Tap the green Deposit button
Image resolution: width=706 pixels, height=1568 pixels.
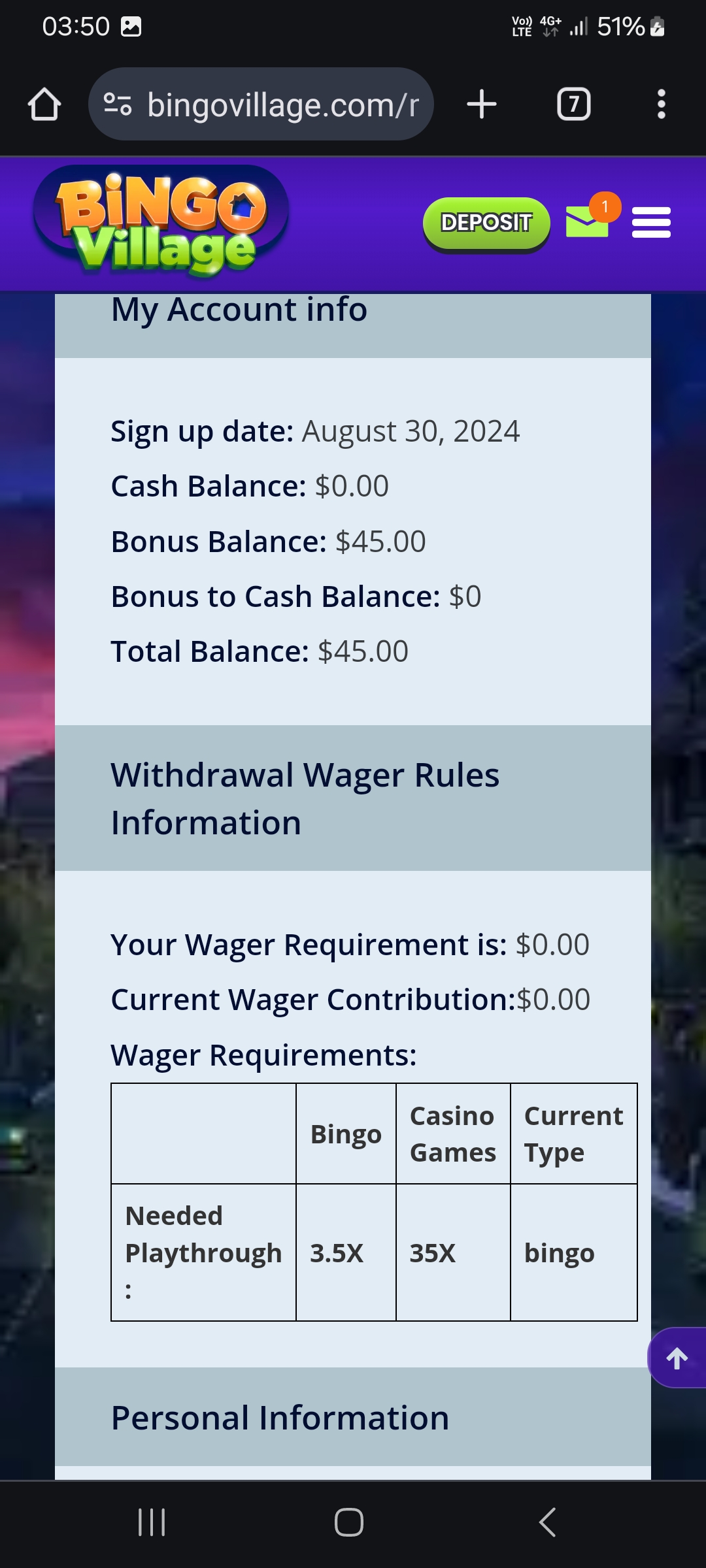486,223
